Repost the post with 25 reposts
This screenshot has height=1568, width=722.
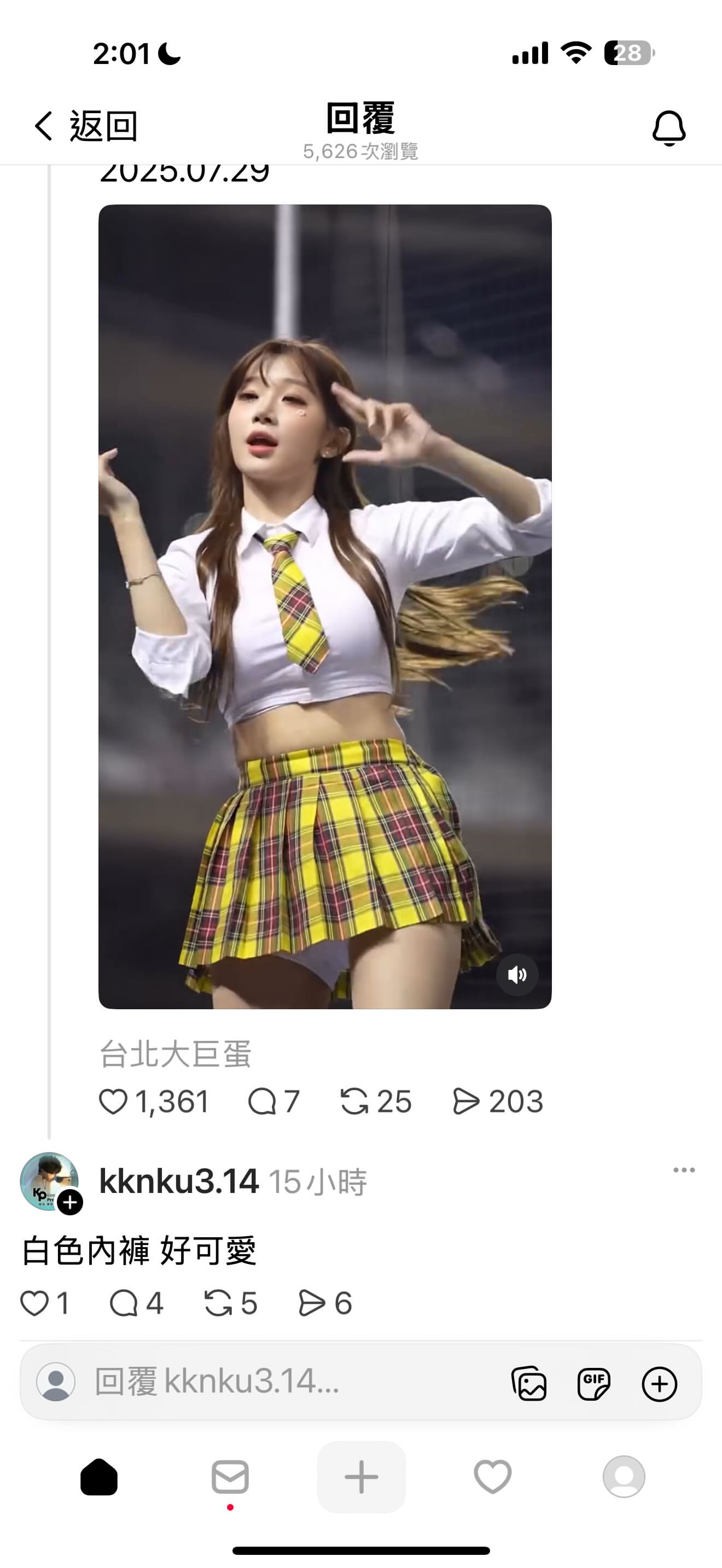(x=354, y=1101)
